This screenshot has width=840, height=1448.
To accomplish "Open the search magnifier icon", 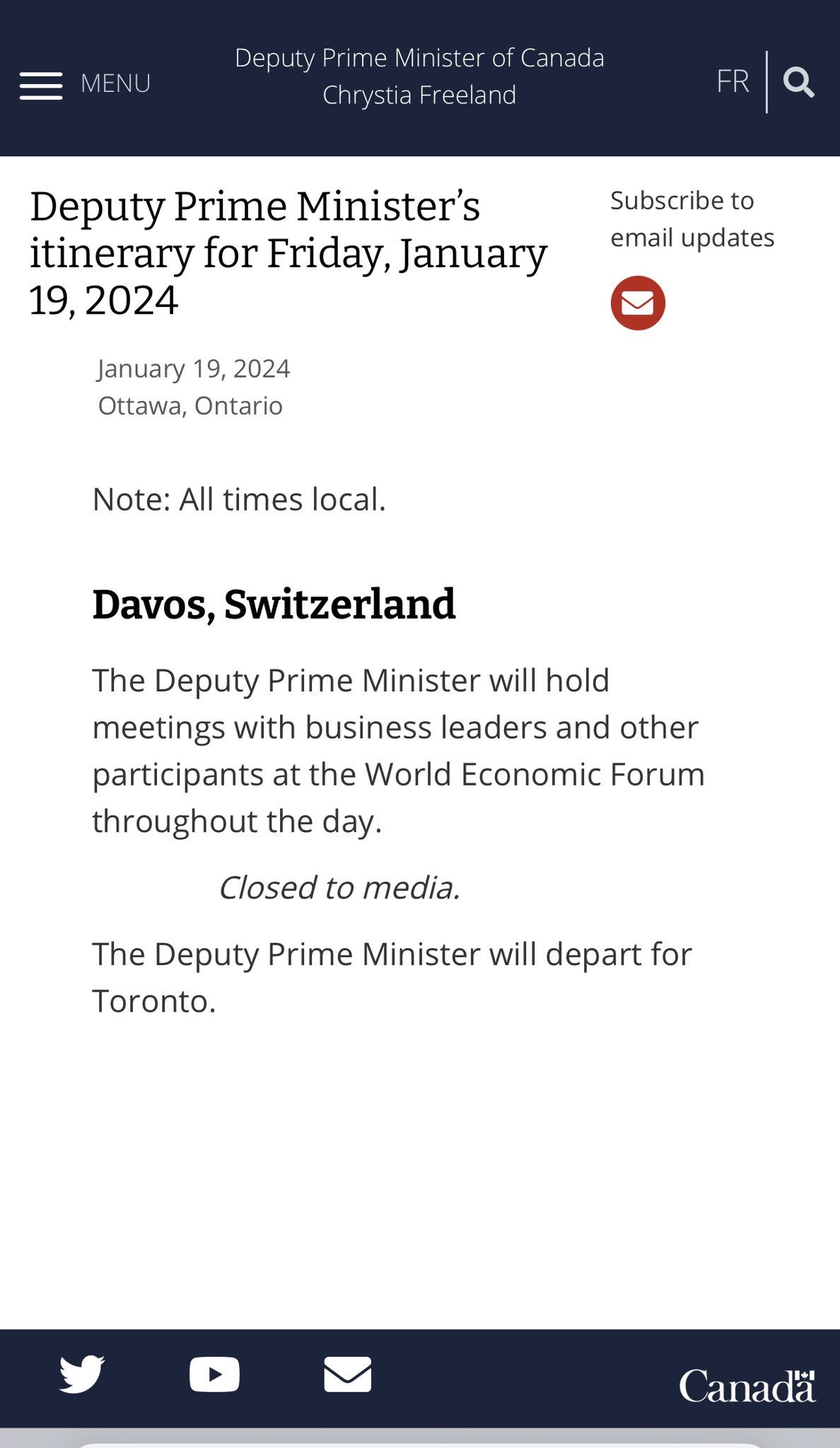I will (x=799, y=82).
